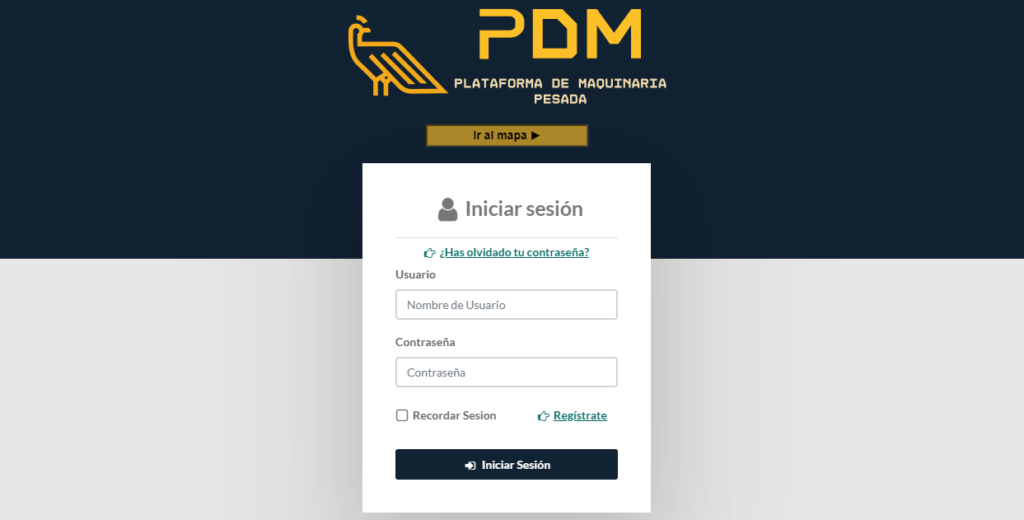Focus the Nombre de Usuario field
This screenshot has width=1024, height=520.
[x=506, y=305]
